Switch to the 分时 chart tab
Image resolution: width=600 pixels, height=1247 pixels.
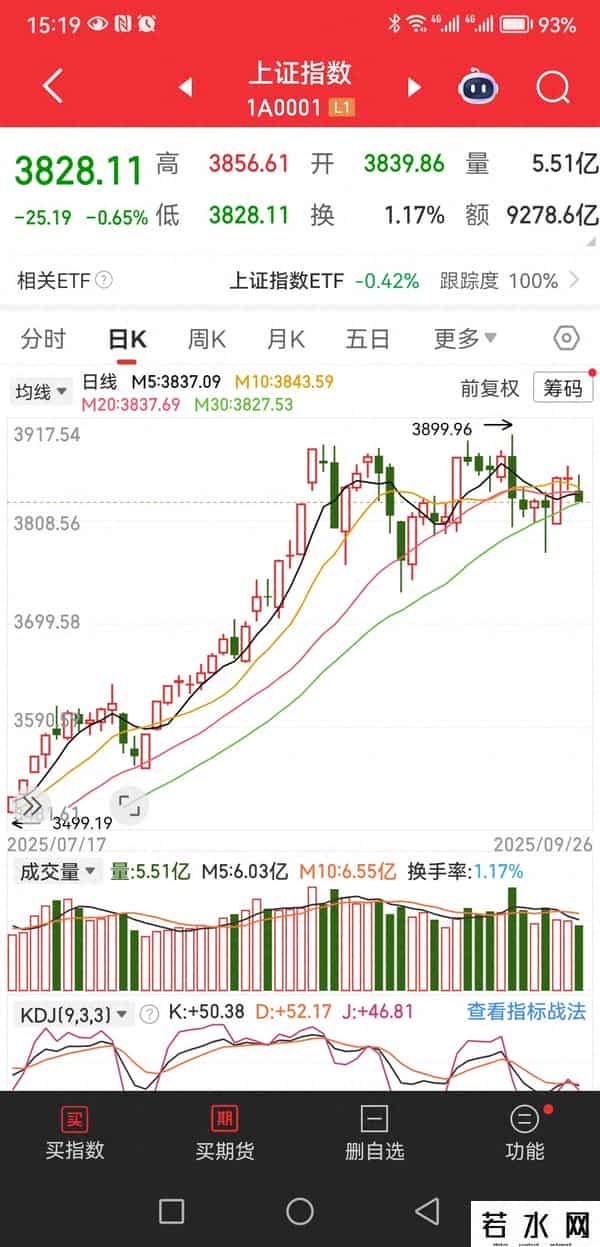[43, 339]
